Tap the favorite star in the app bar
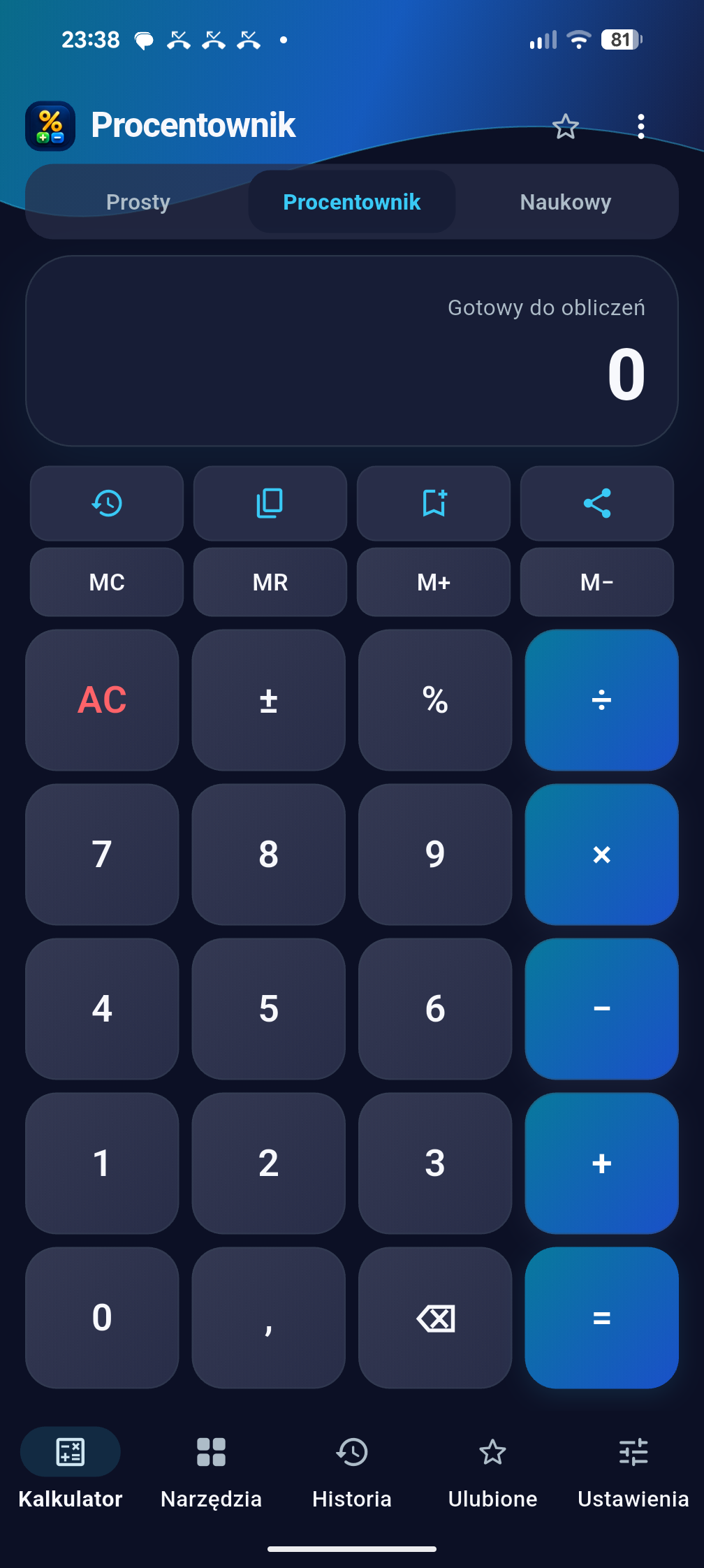This screenshot has width=704, height=1568. 565,126
